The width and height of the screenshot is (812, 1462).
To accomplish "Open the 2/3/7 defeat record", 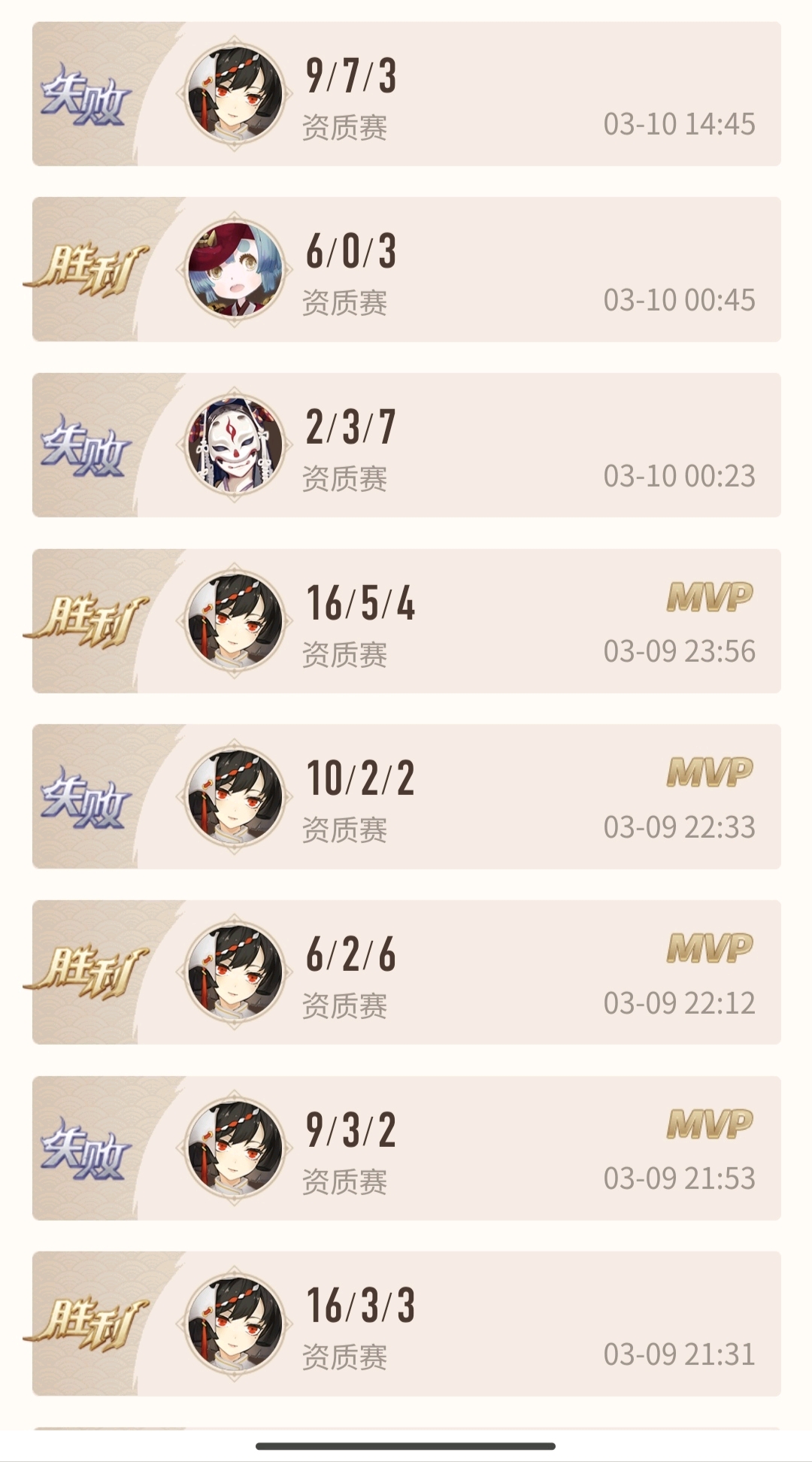I will tap(406, 445).
